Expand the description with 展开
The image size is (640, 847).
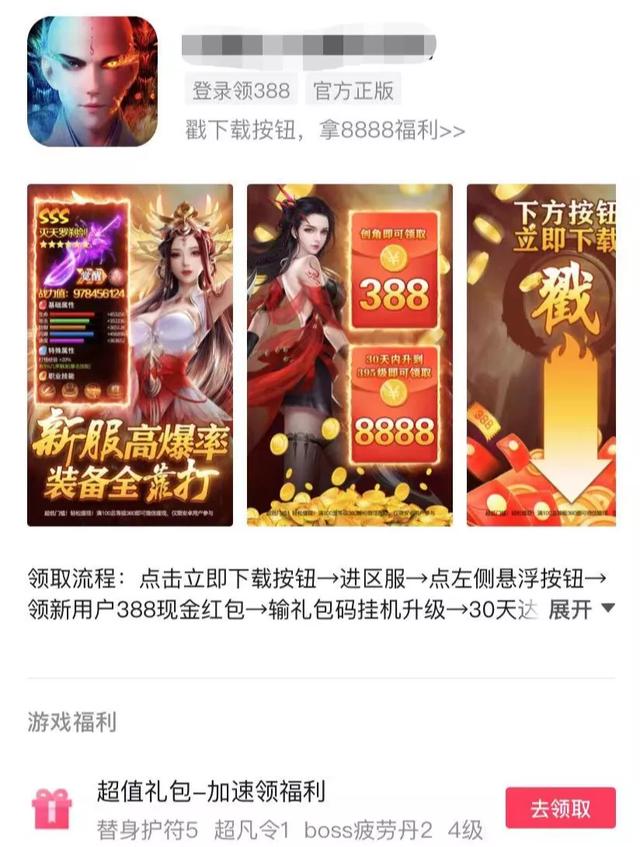pyautogui.click(x=580, y=609)
